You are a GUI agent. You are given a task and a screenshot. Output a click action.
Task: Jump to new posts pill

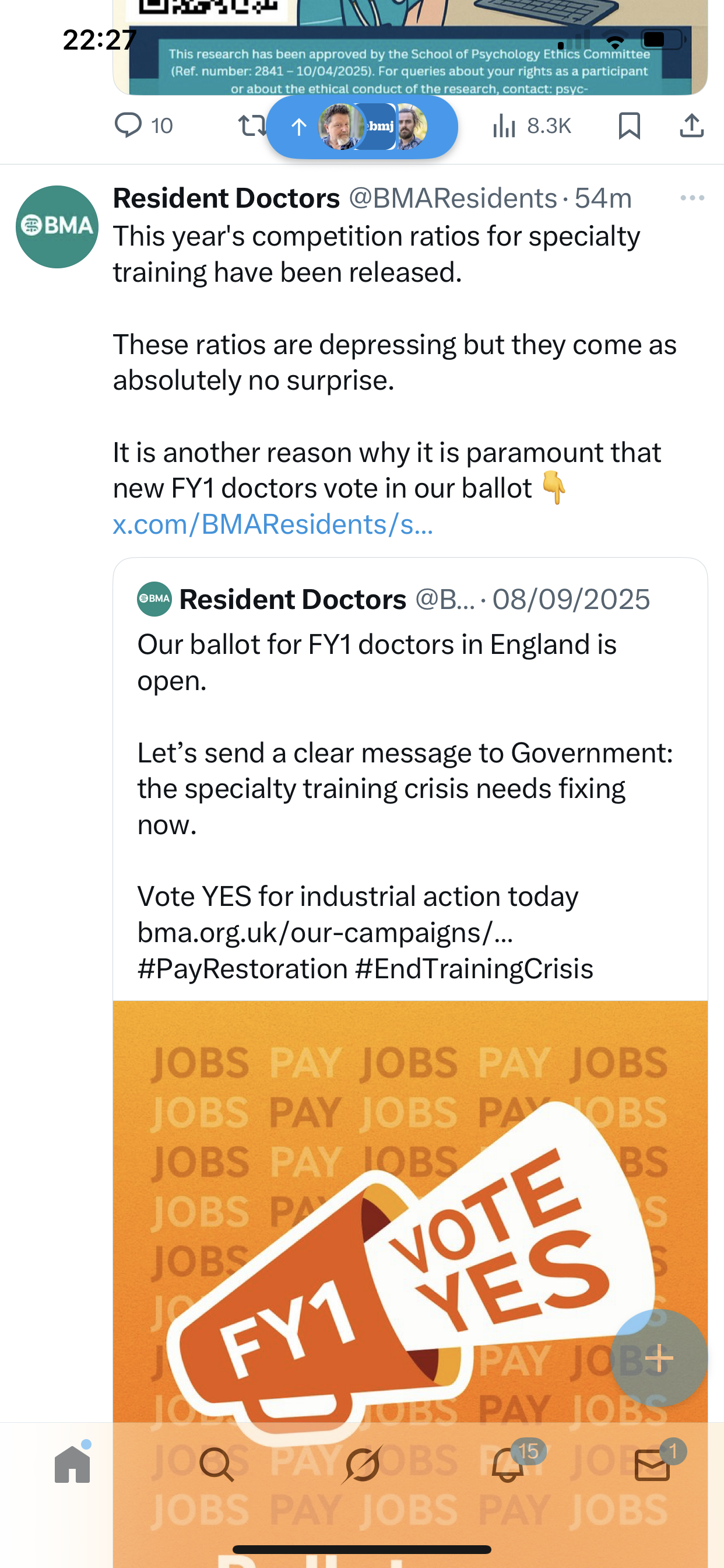pos(362,127)
